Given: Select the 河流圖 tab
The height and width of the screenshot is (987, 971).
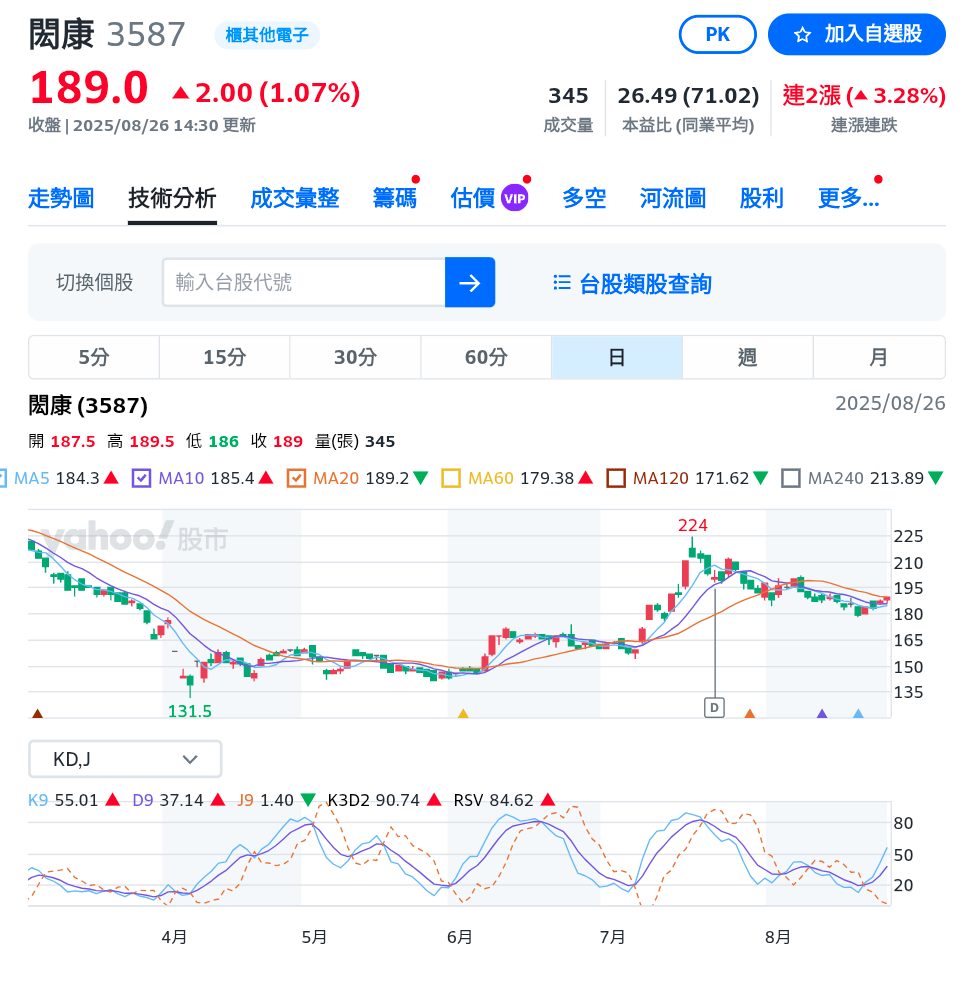Looking at the screenshot, I should point(673,198).
